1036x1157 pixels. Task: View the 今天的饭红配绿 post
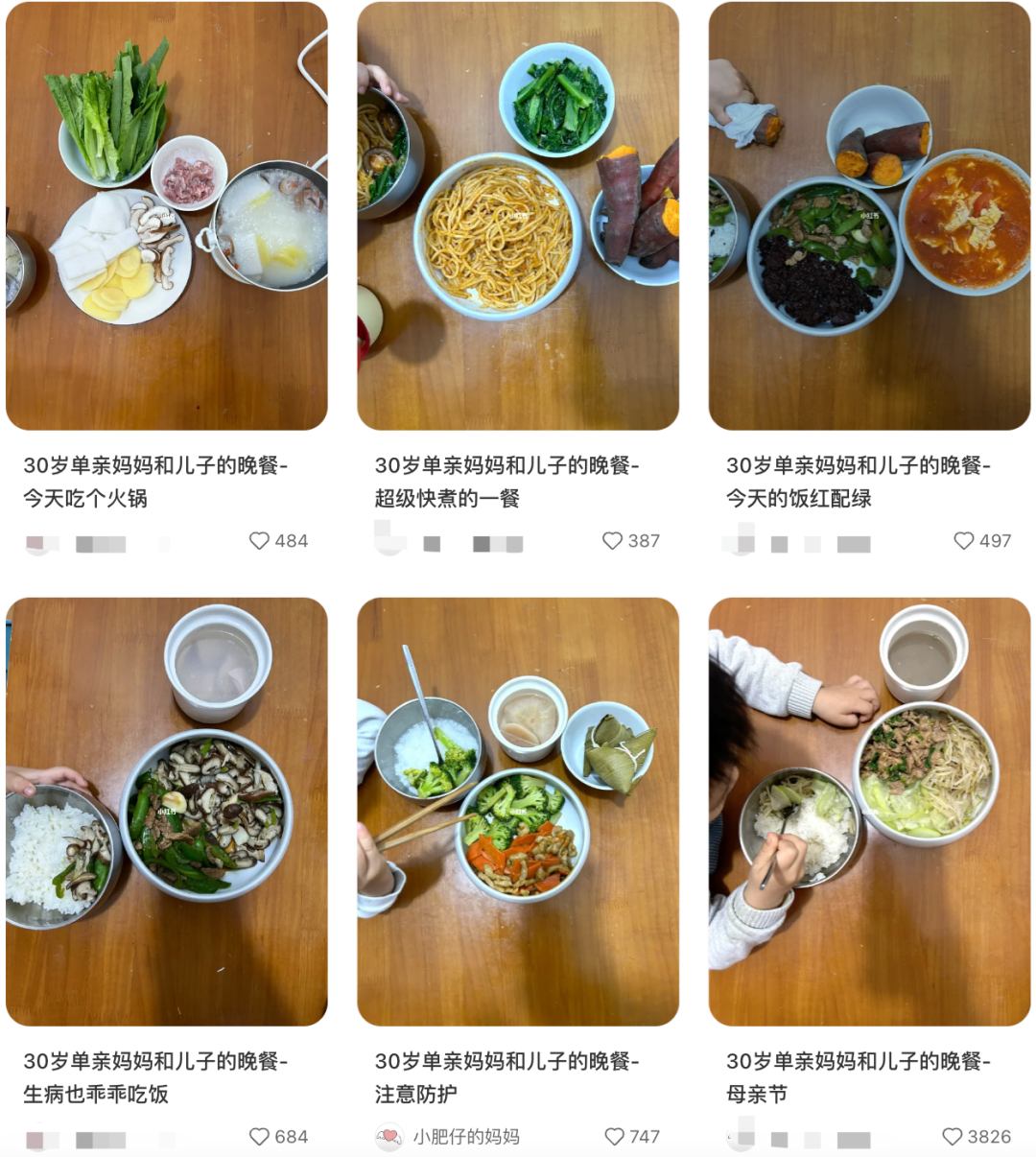[869, 216]
